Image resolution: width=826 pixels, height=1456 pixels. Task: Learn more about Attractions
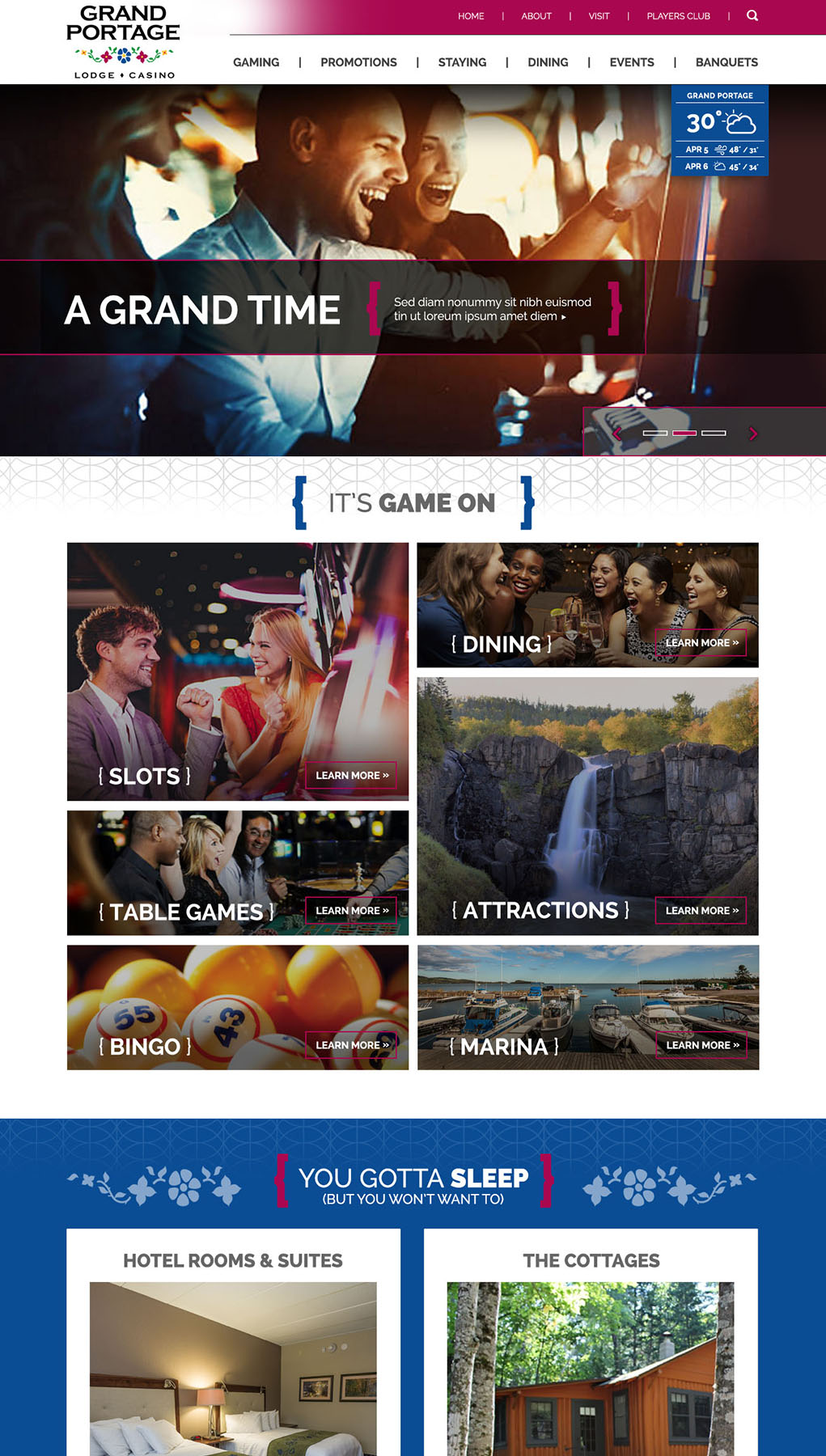pyautogui.click(x=701, y=910)
